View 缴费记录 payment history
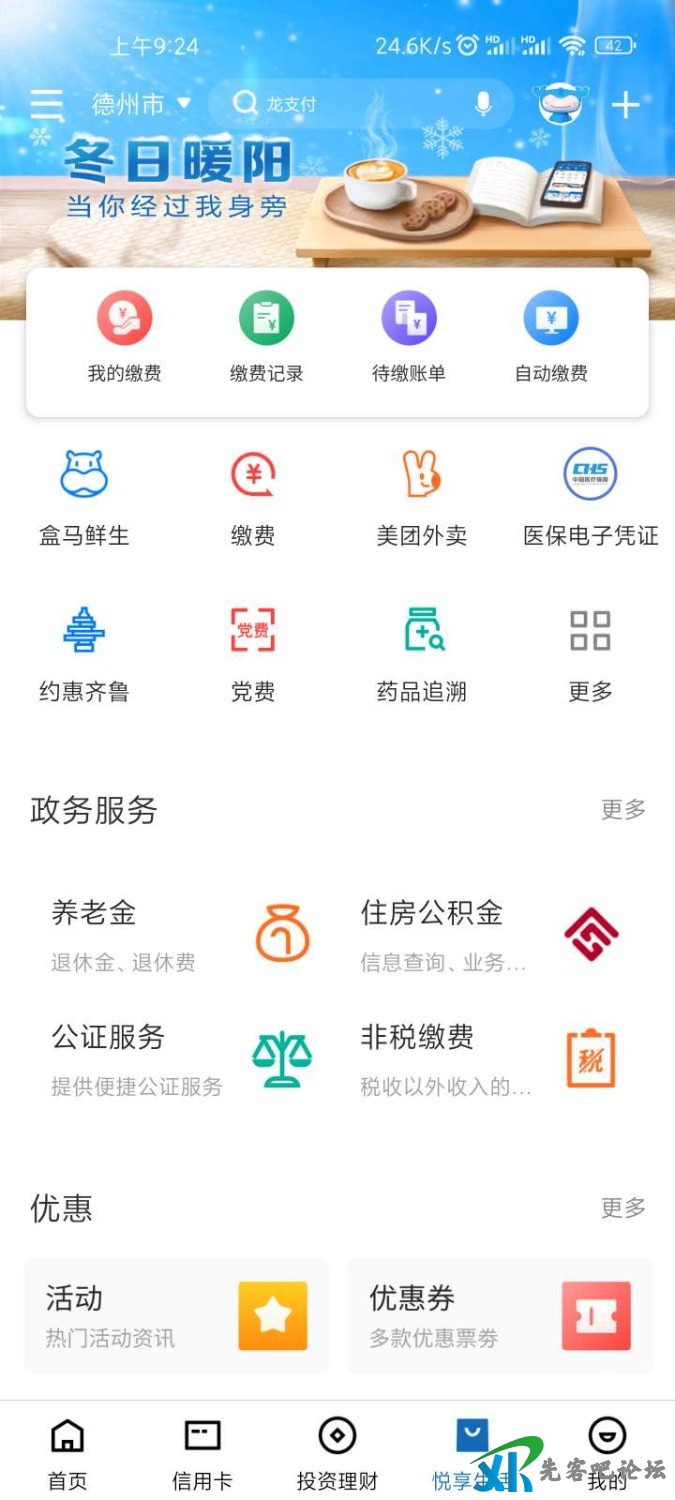675x1500 pixels. [x=266, y=340]
